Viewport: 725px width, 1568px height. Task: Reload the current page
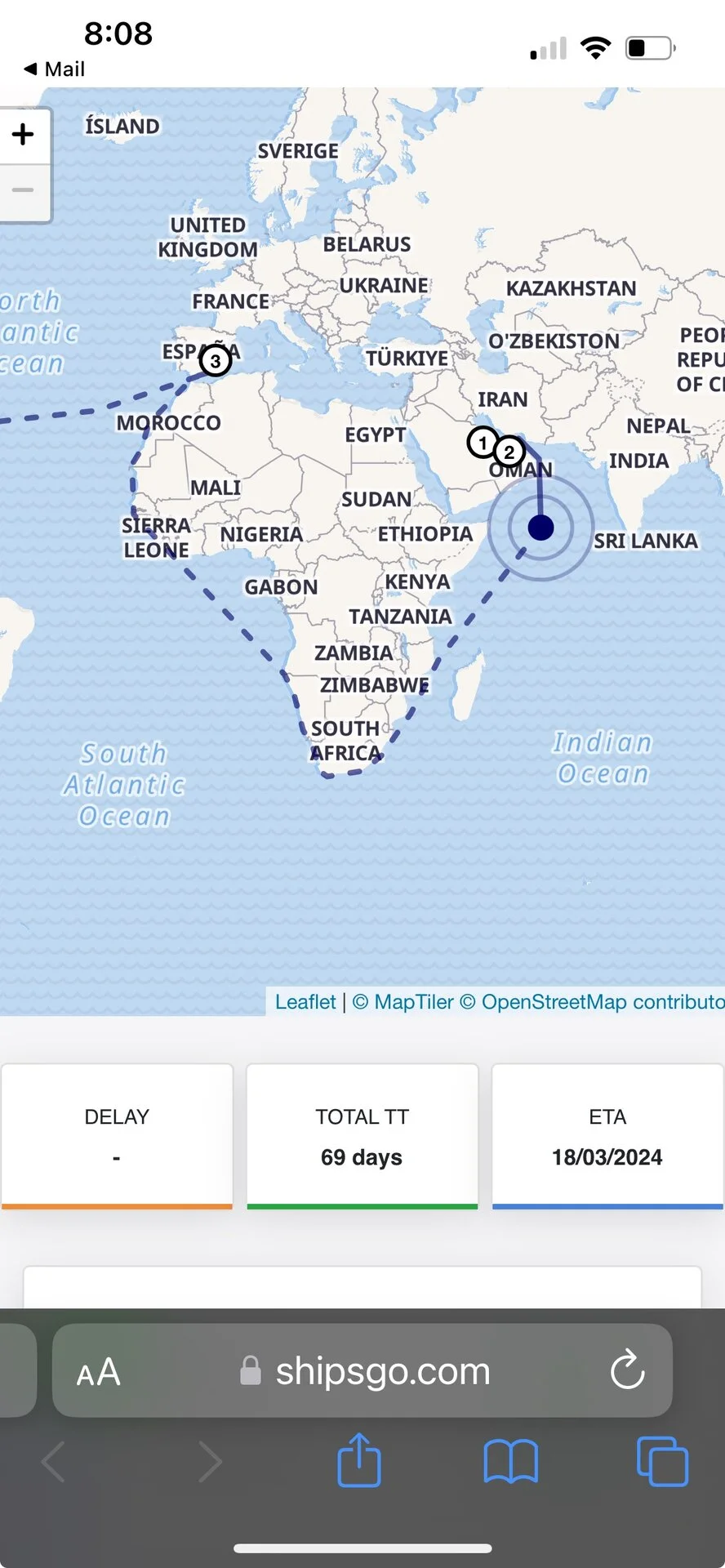tap(627, 1371)
